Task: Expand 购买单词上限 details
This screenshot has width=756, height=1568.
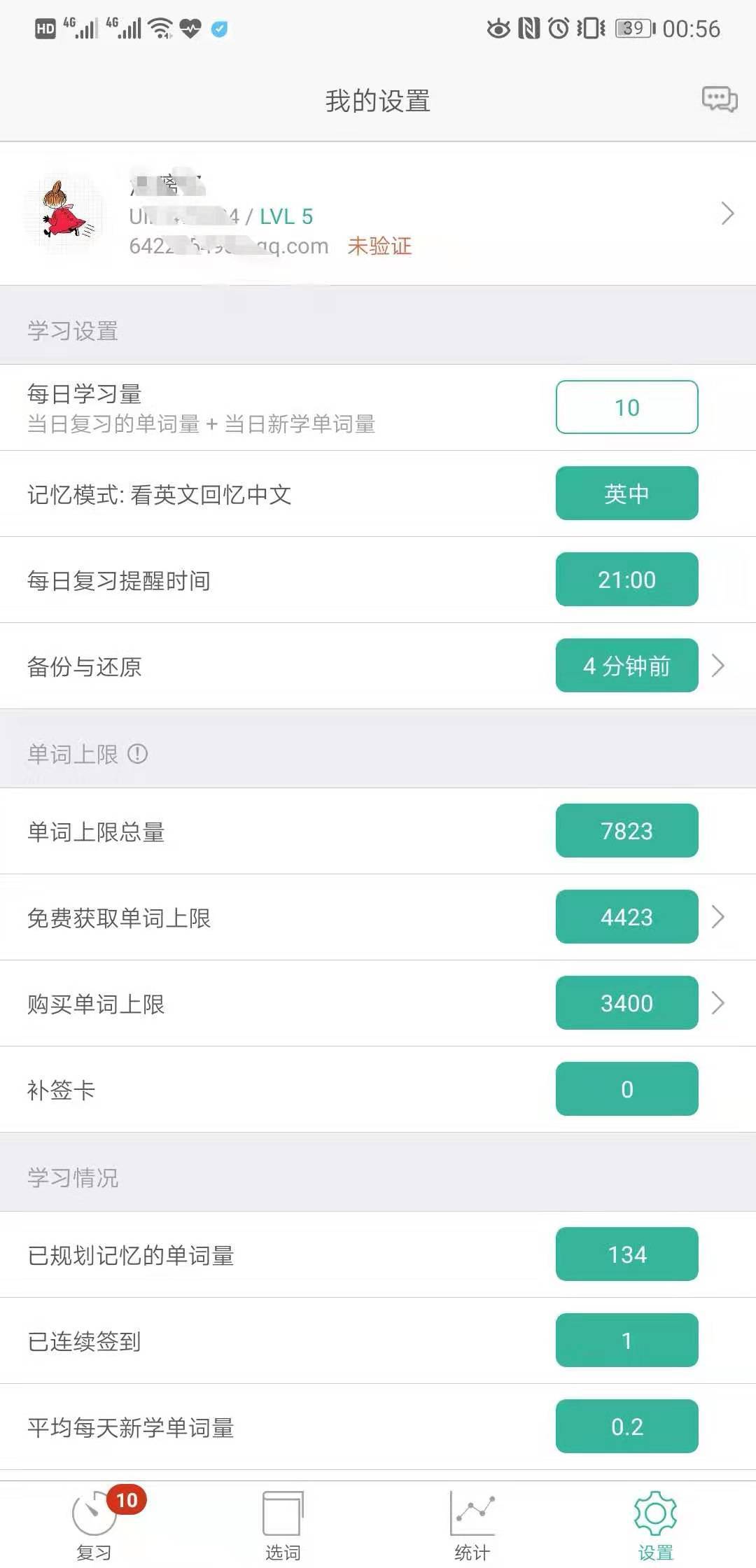Action: click(x=718, y=1004)
